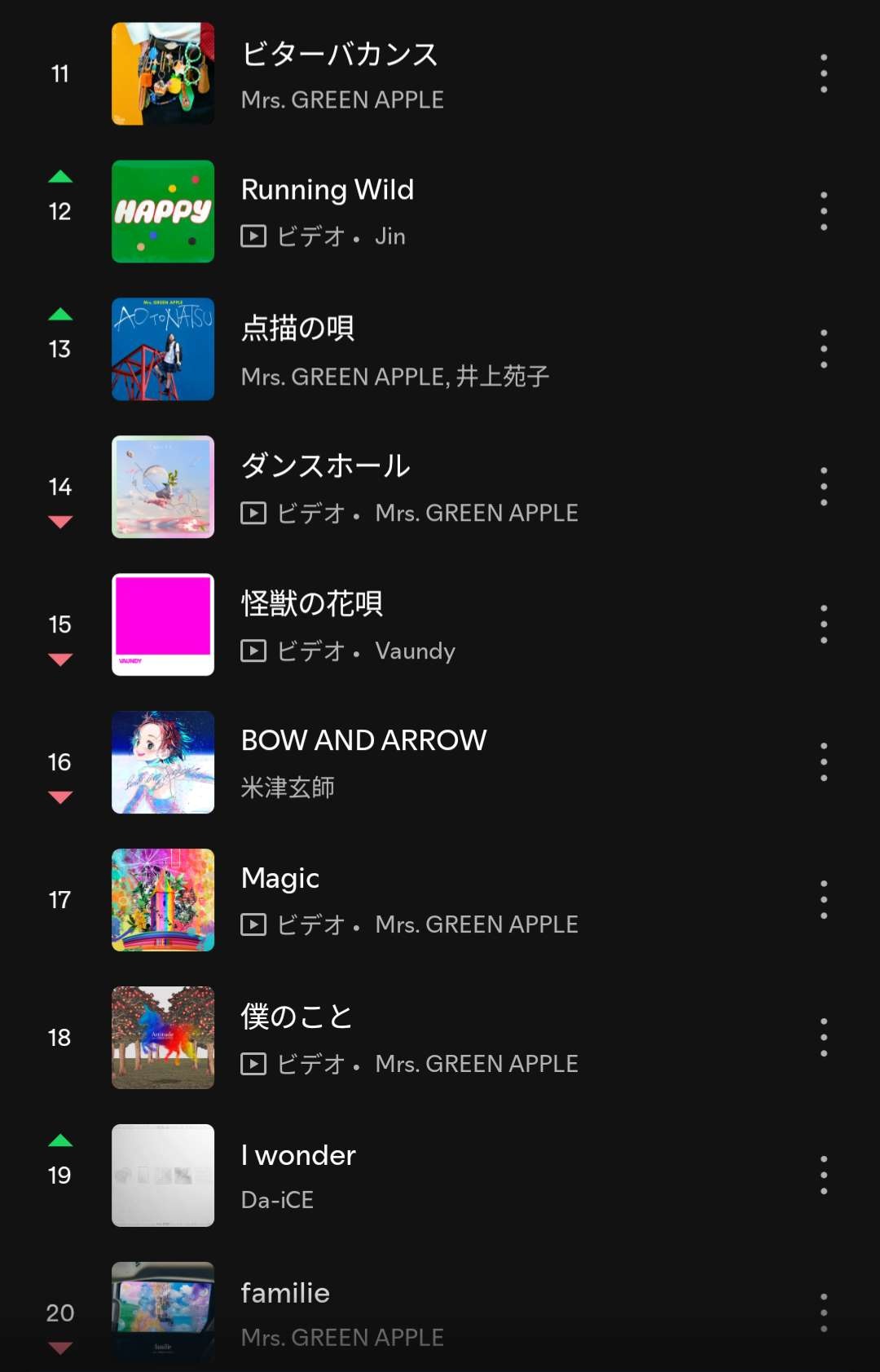Image resolution: width=880 pixels, height=1372 pixels.
Task: Open more options for 僕のこと
Action: click(x=824, y=1039)
